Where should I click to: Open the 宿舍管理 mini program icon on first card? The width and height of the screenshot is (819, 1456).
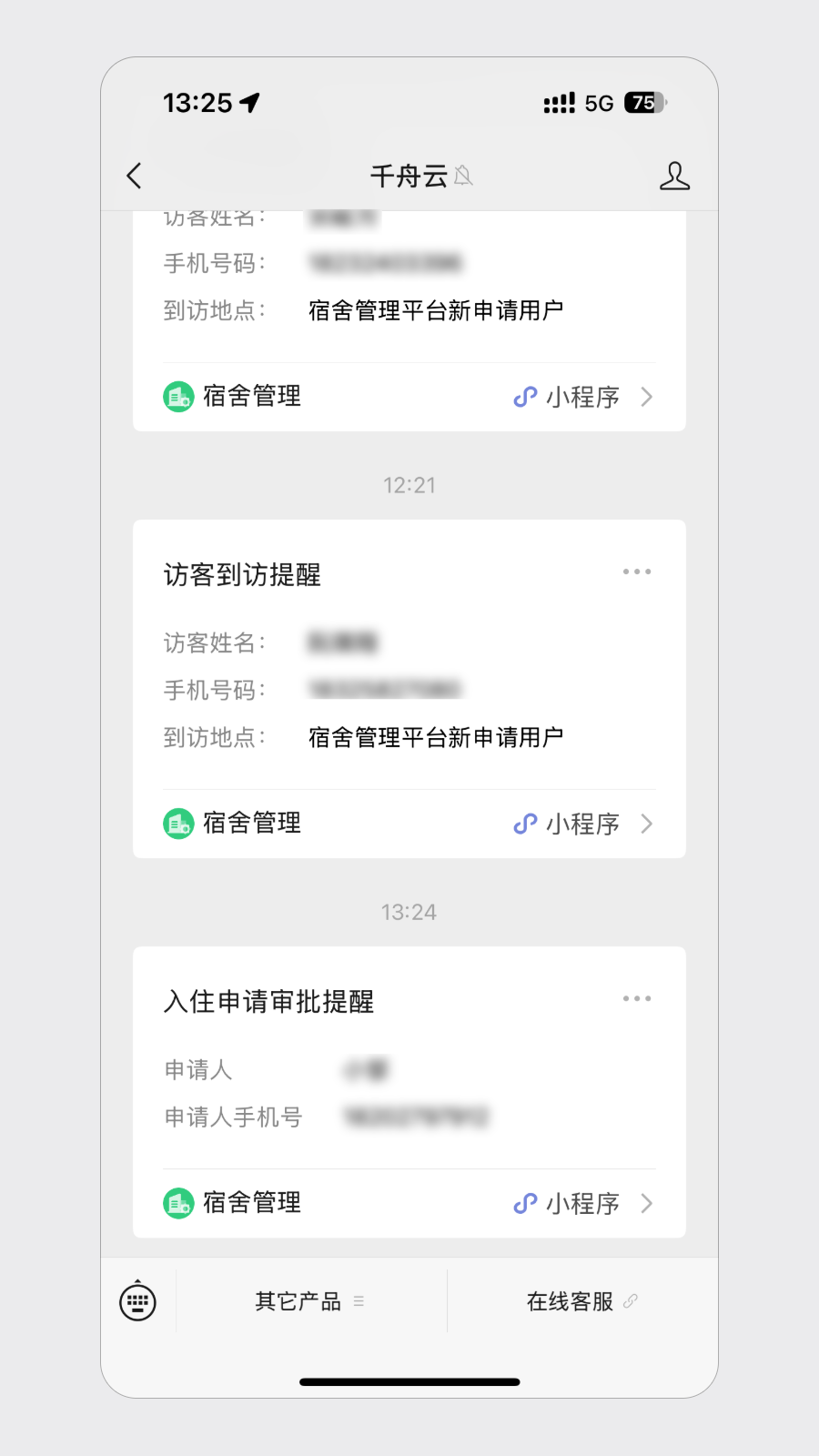click(x=179, y=396)
